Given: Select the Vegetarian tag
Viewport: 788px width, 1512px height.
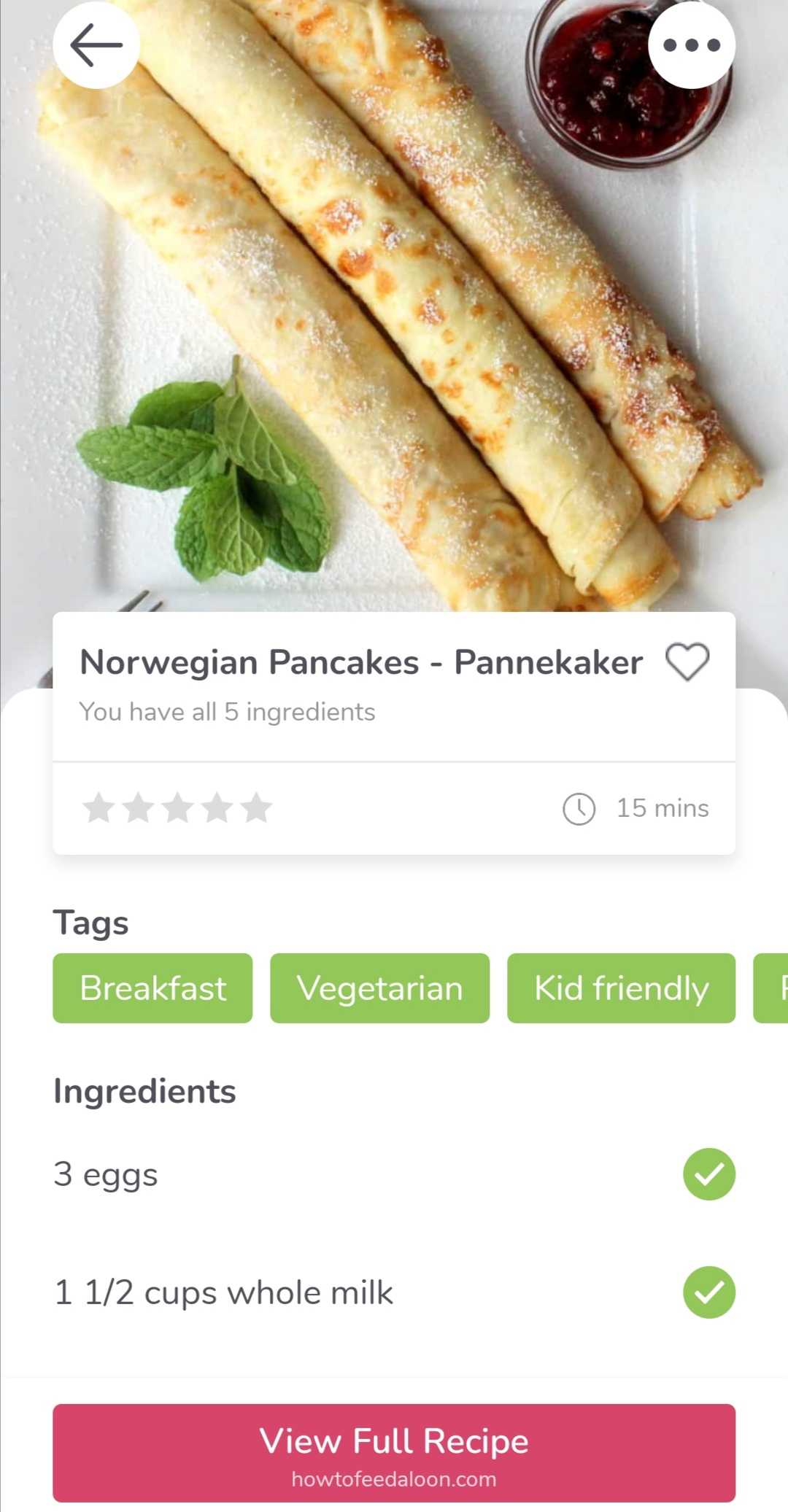Looking at the screenshot, I should click(379, 988).
